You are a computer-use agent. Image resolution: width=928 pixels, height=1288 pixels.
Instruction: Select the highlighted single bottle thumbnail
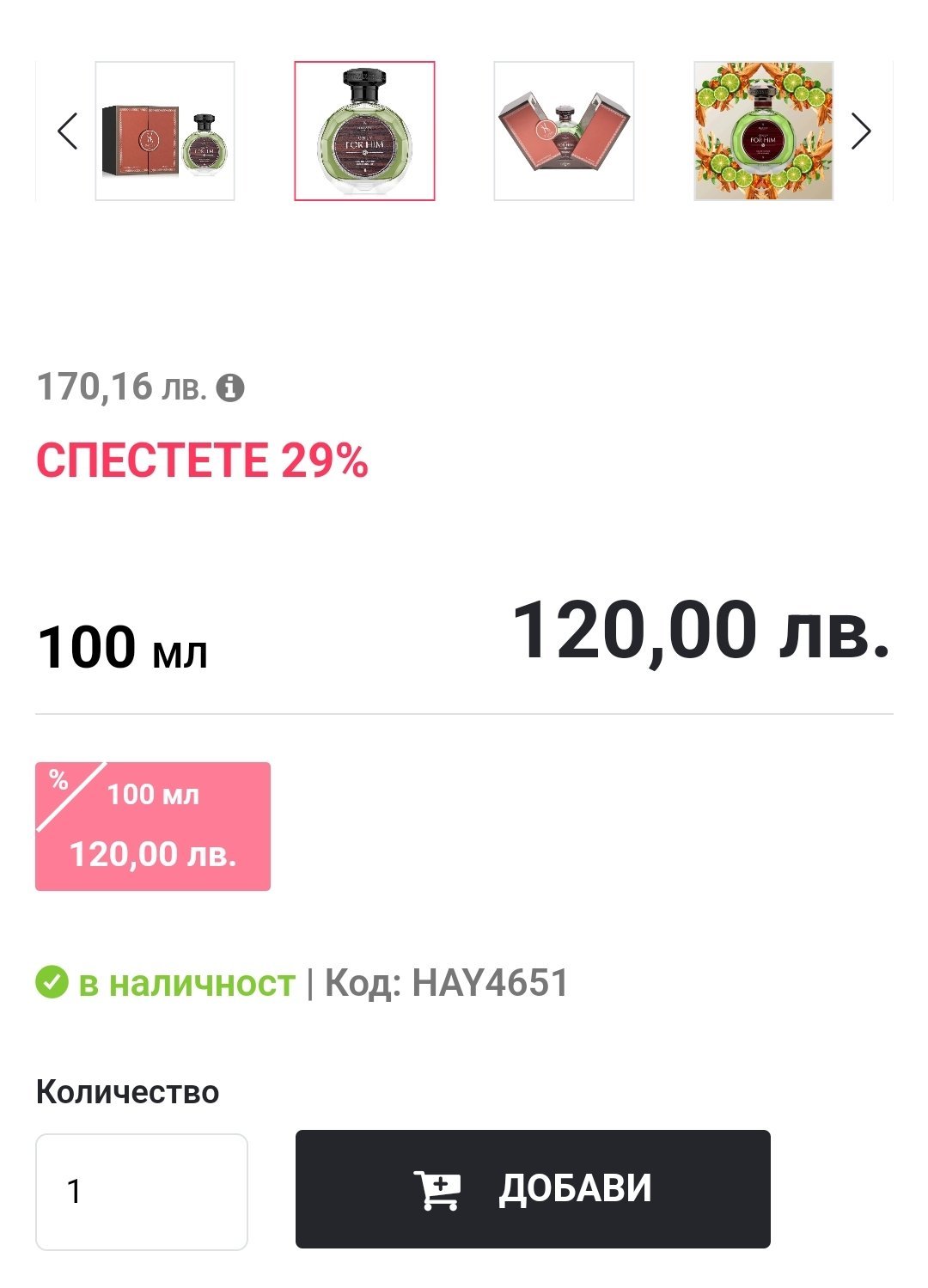pos(364,131)
